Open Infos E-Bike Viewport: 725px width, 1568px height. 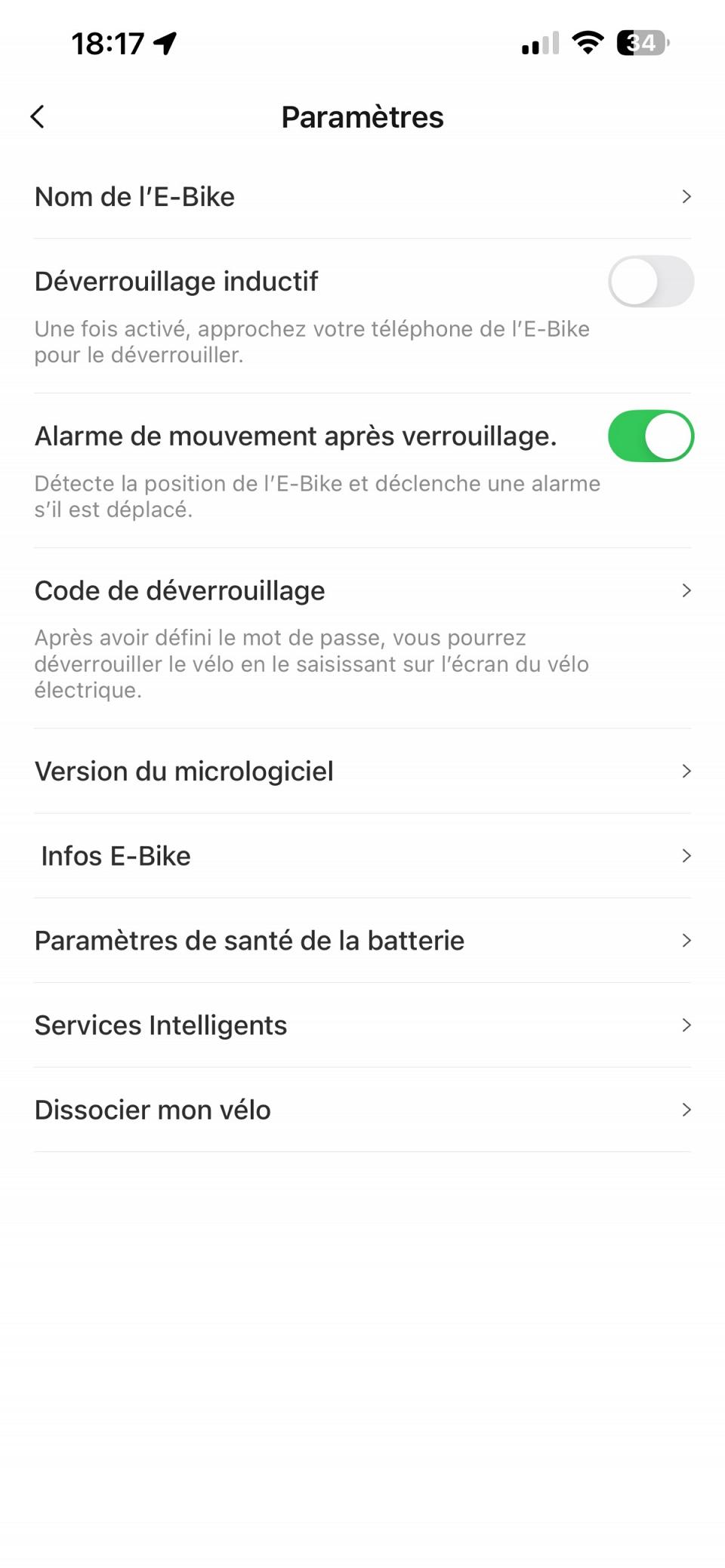pos(362,856)
